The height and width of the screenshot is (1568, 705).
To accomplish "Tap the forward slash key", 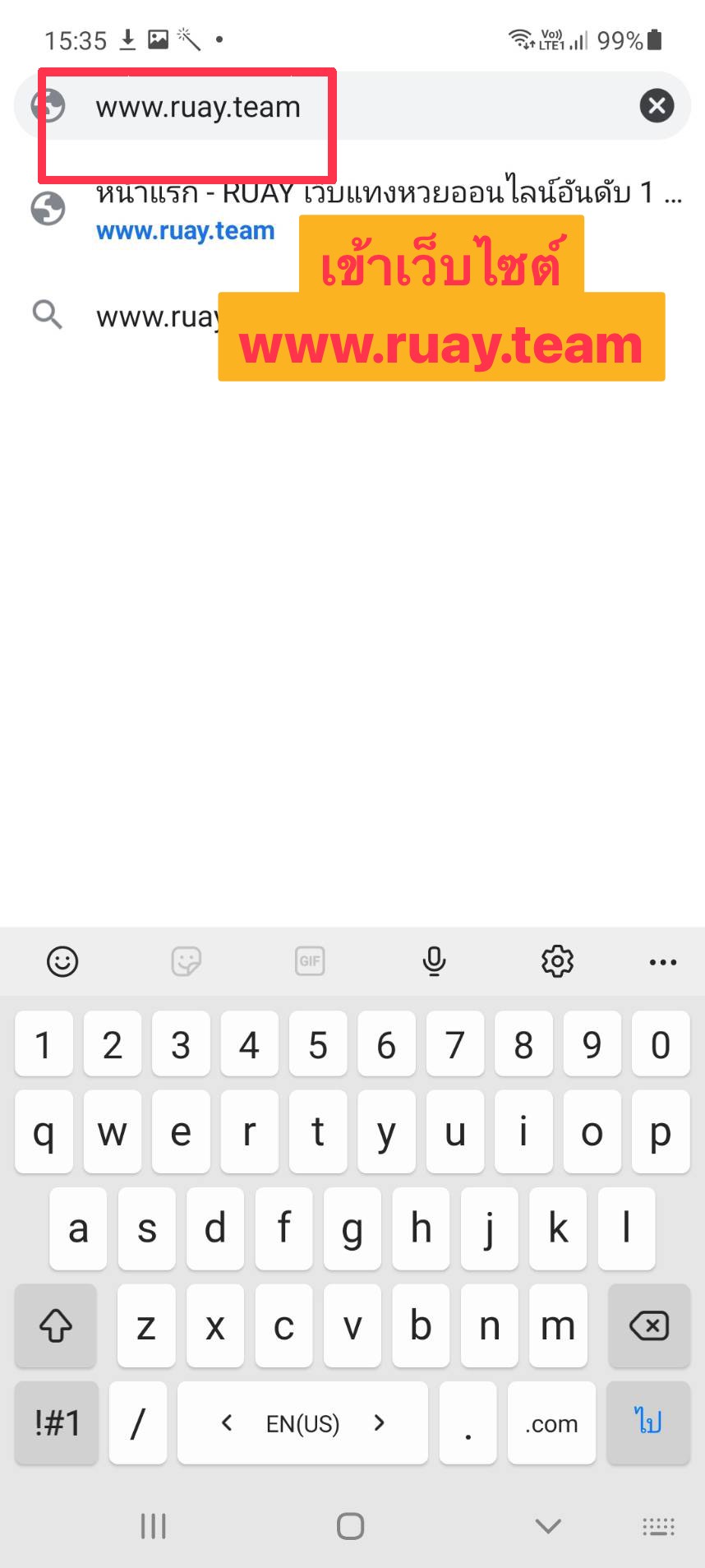I will click(138, 1422).
